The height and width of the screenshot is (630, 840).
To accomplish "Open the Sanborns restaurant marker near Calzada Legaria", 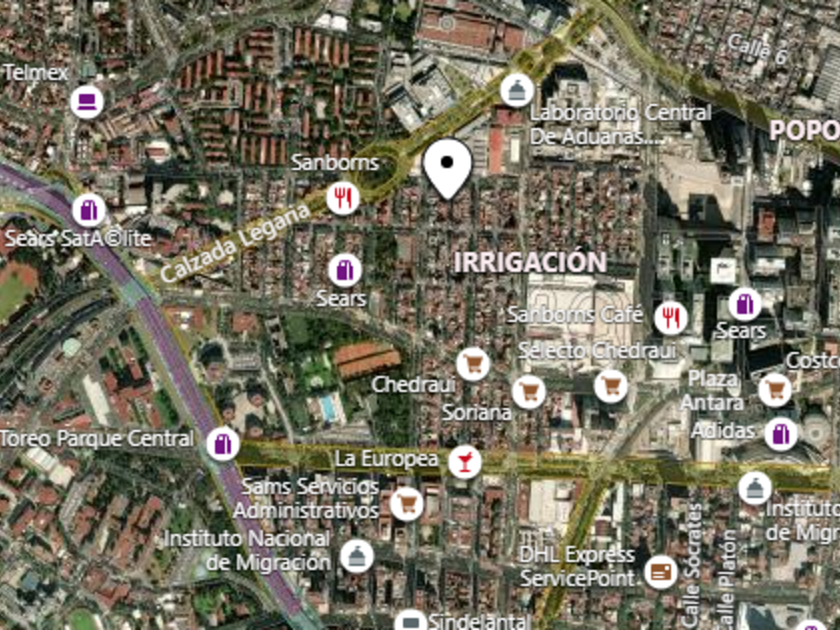I will coord(343,198).
